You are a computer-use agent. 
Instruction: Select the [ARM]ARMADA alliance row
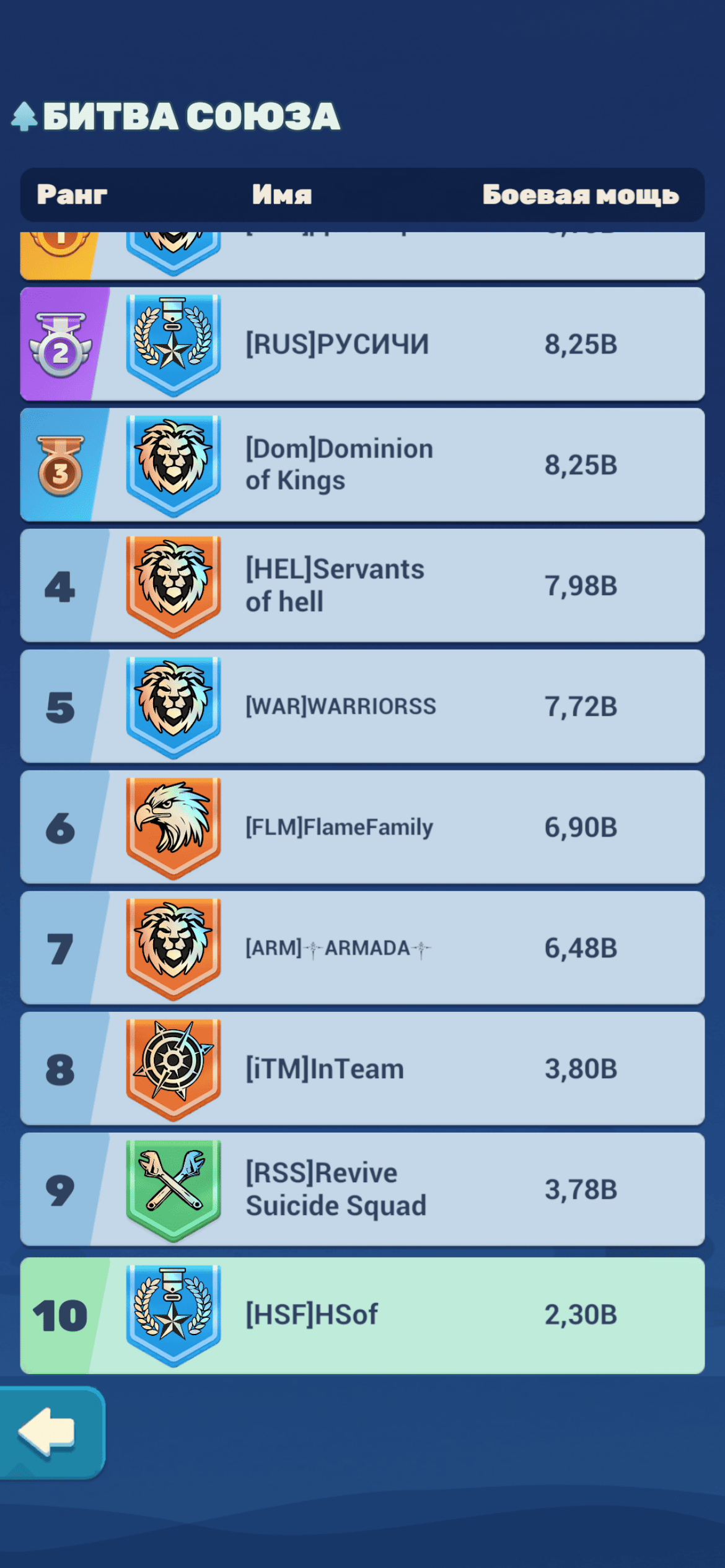click(362, 947)
